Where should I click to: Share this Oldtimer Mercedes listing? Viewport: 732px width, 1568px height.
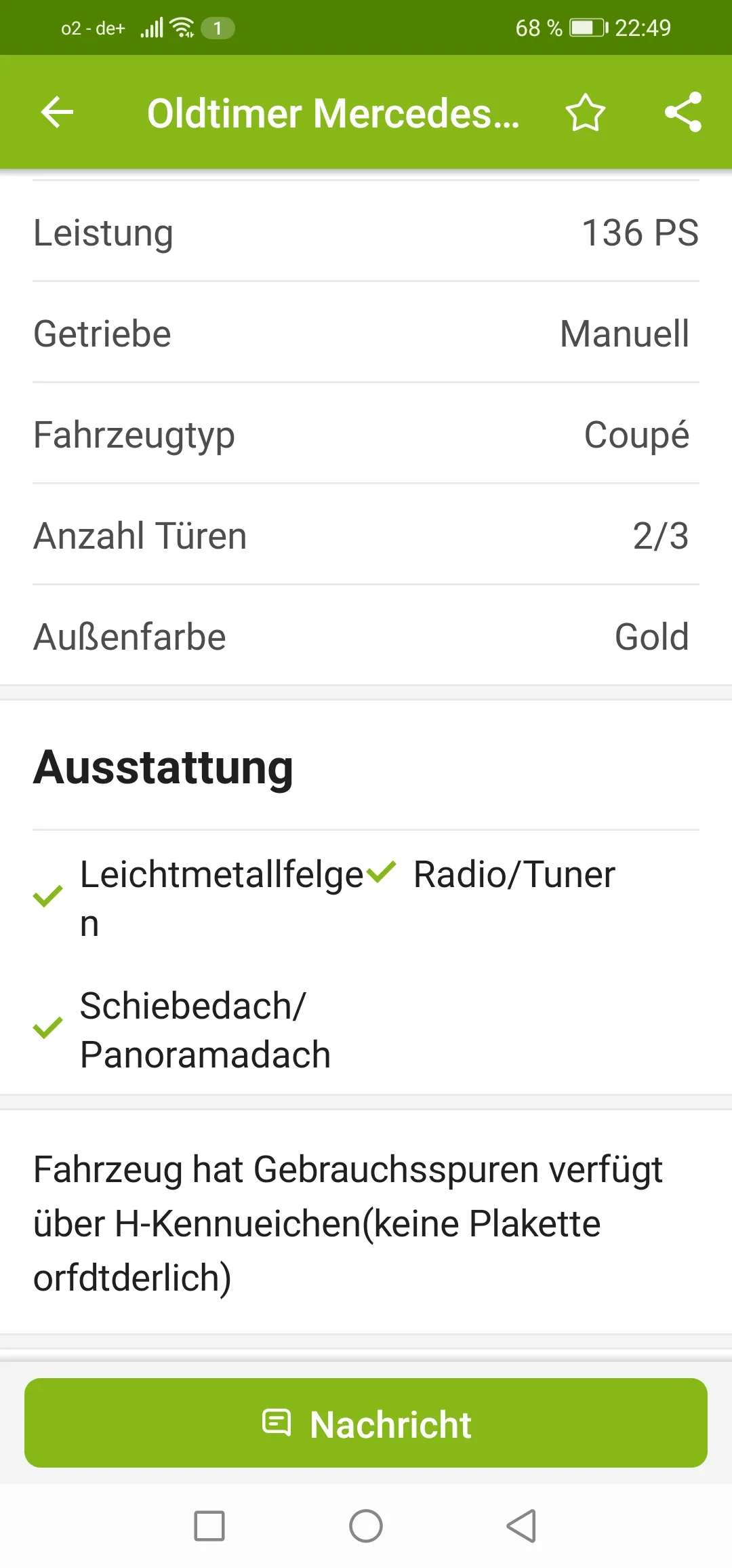683,112
